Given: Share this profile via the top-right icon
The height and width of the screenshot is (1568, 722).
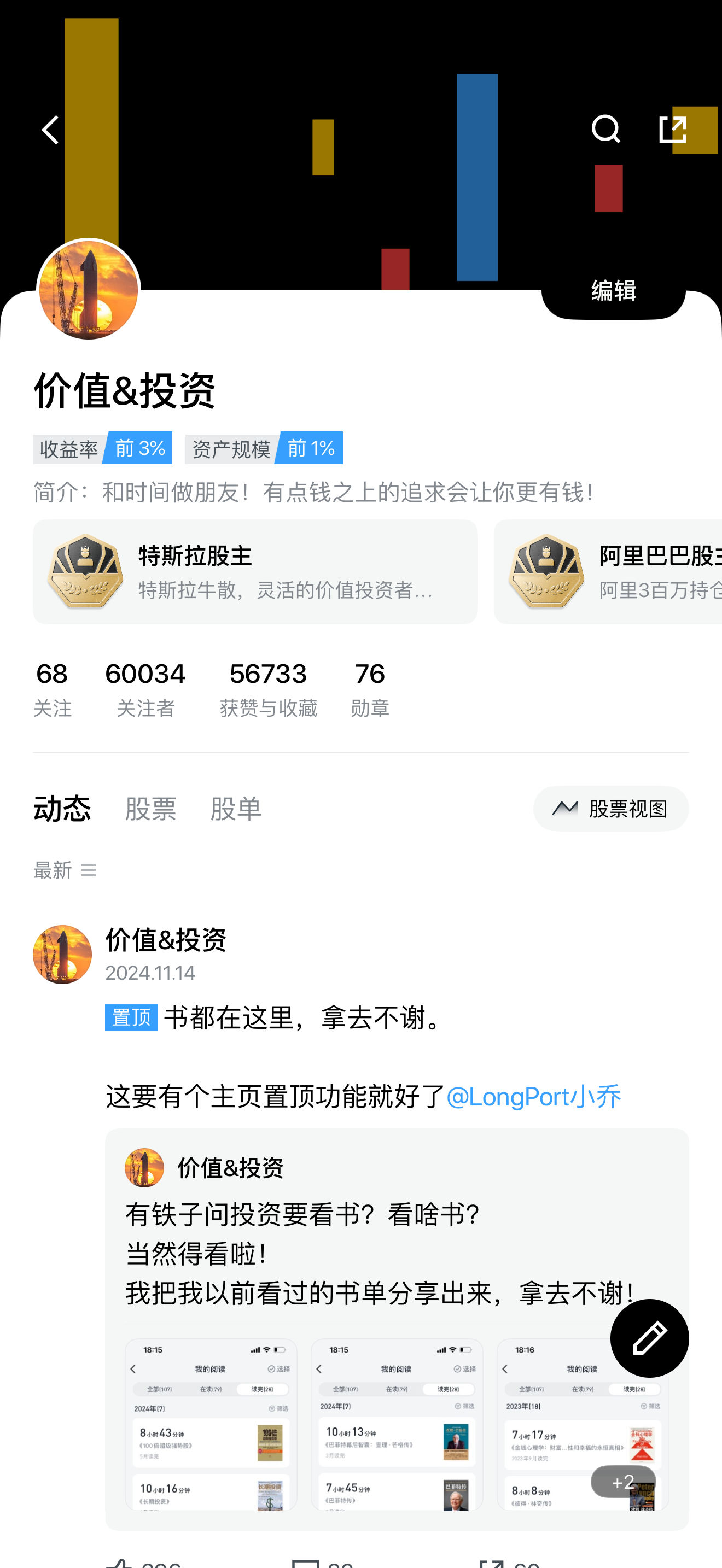Looking at the screenshot, I should click(673, 130).
